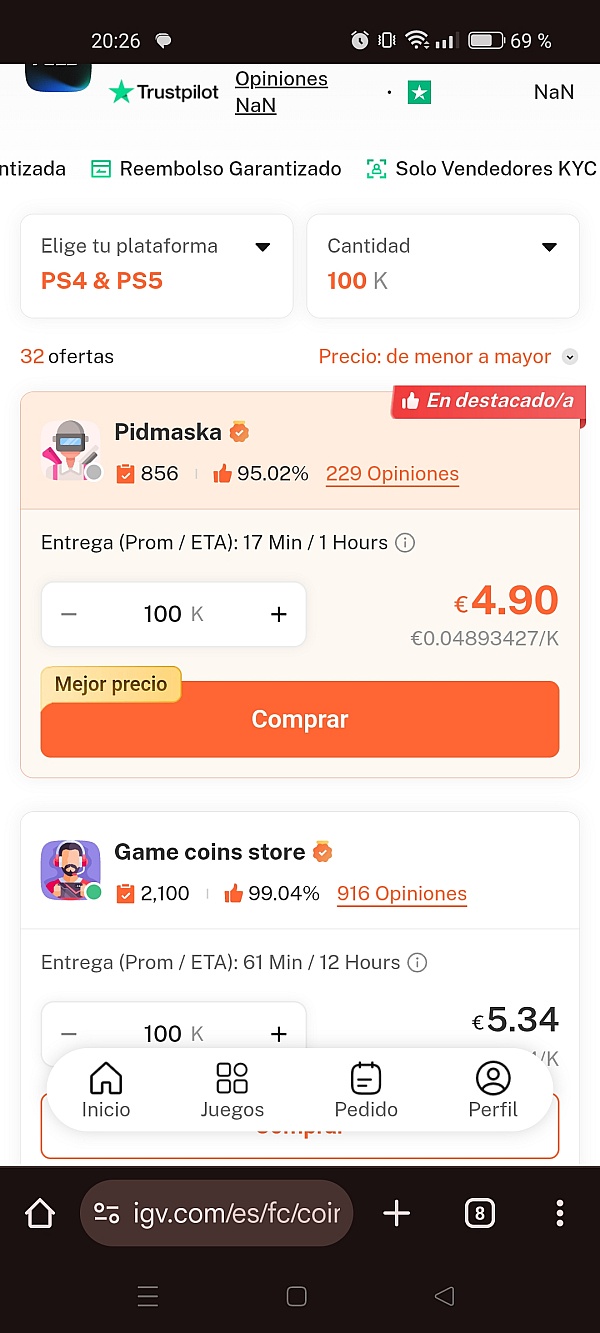Viewport: 600px width, 1333px height.
Task: Open the browser overflow menu
Action: pos(559,1214)
